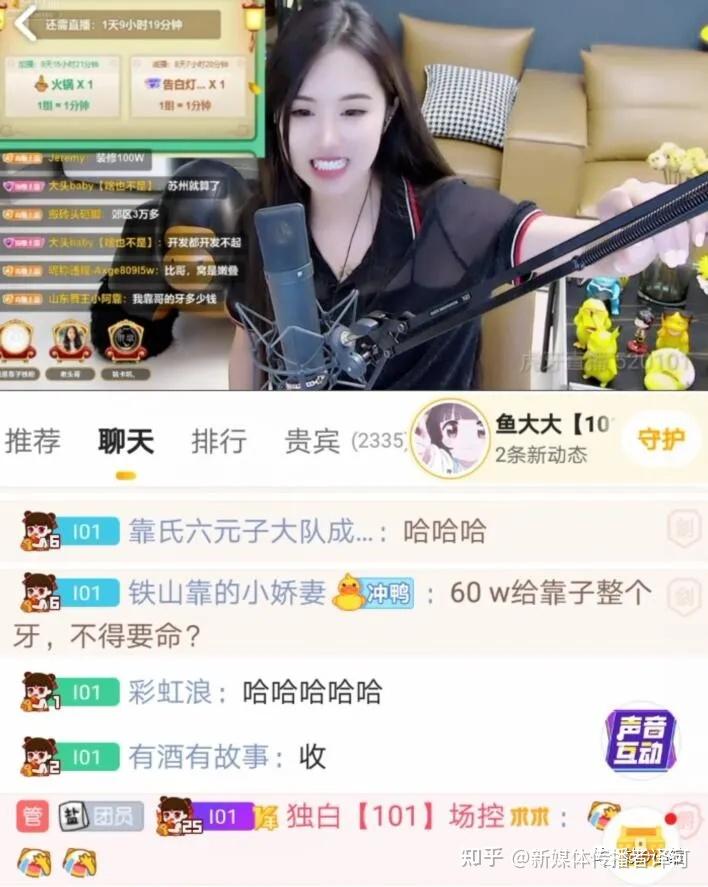Tap the 守护 guardian button
708x887 pixels.
pyautogui.click(x=660, y=439)
